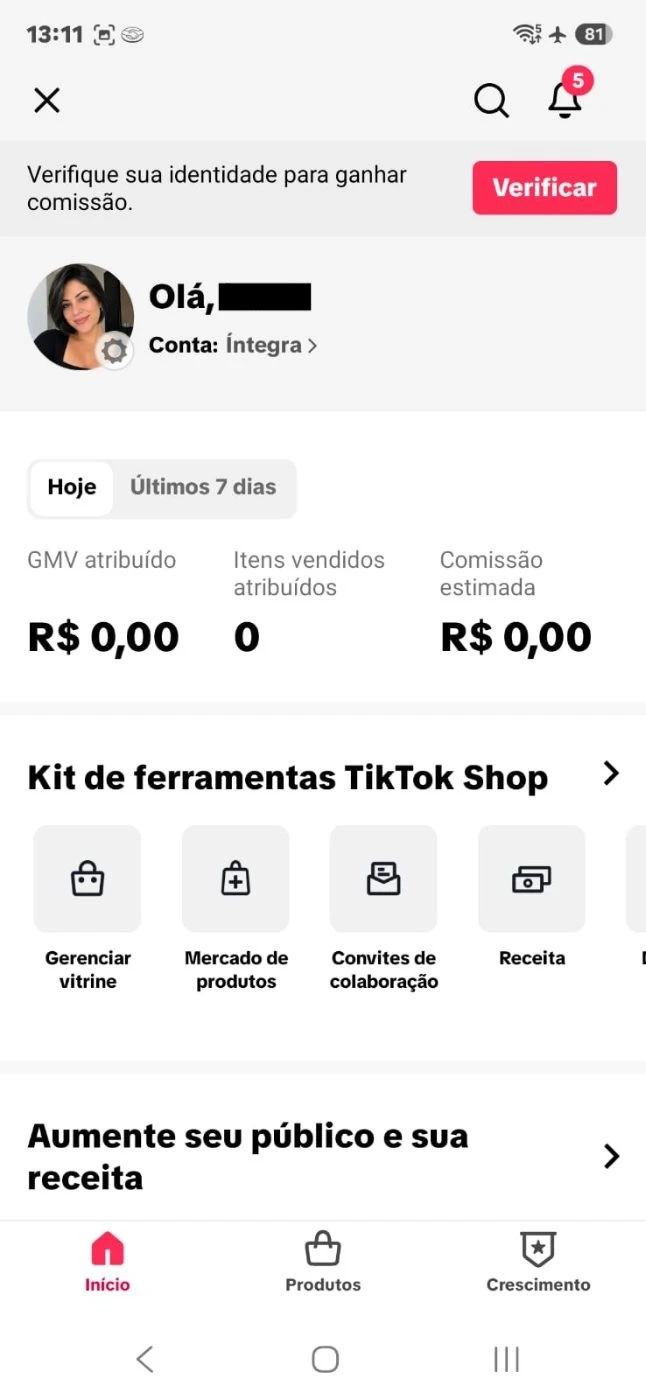Tap the Verificar button

(545, 188)
